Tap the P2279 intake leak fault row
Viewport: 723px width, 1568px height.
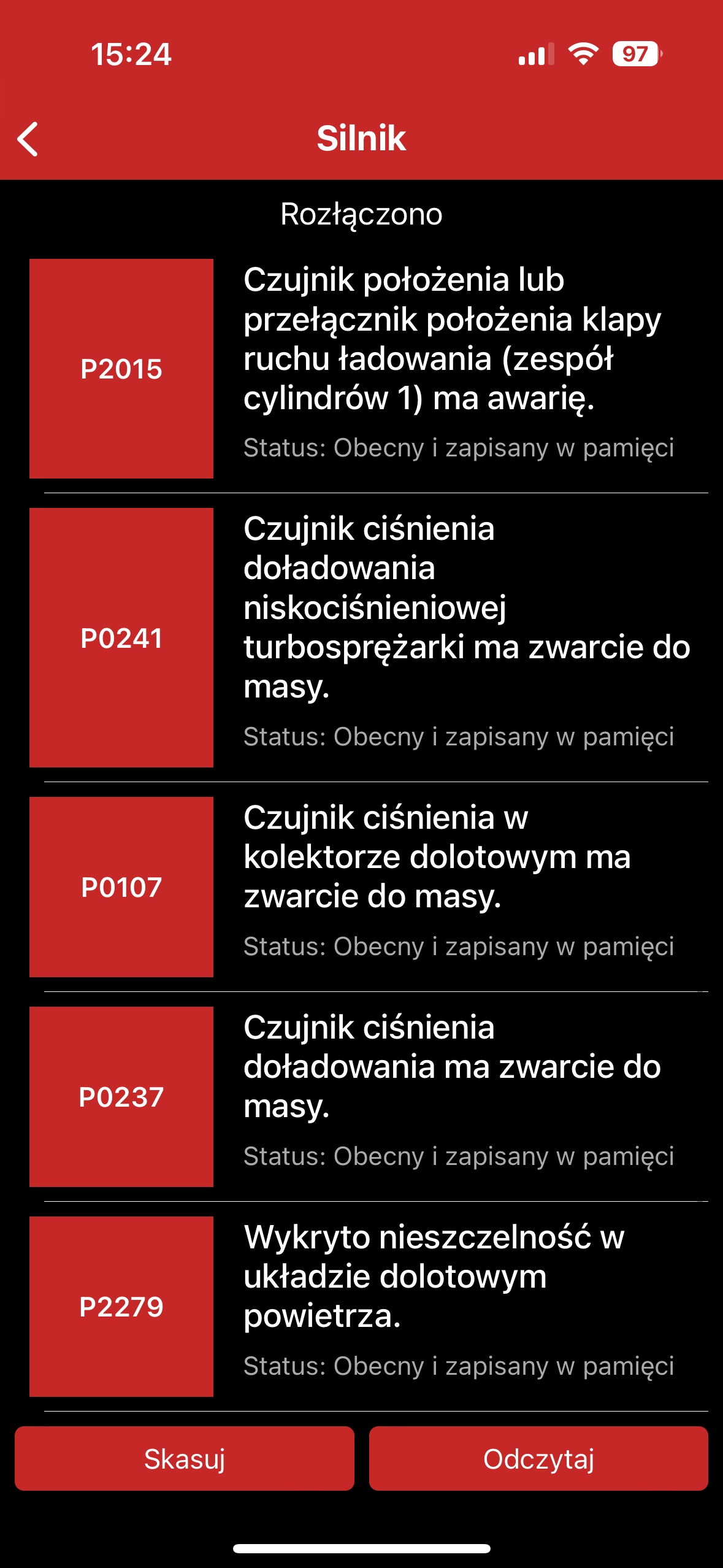(x=368, y=1306)
